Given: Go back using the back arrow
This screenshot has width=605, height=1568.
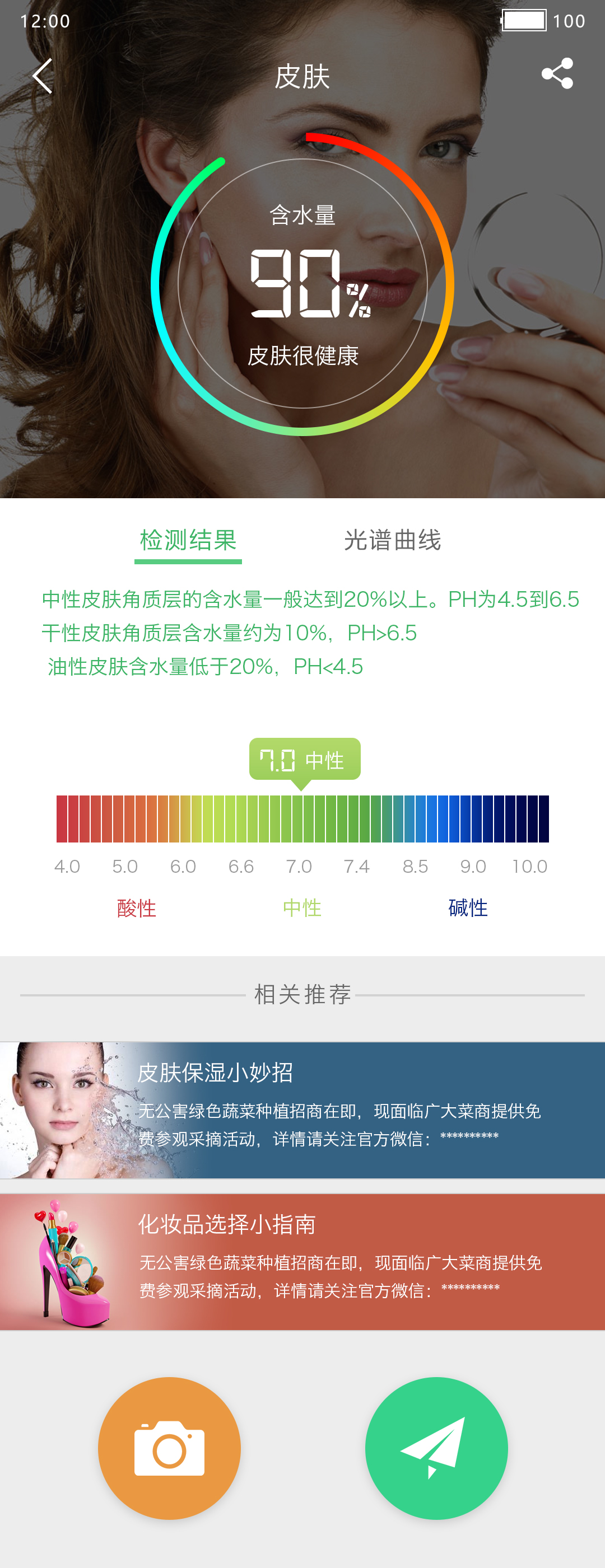Looking at the screenshot, I should (42, 76).
